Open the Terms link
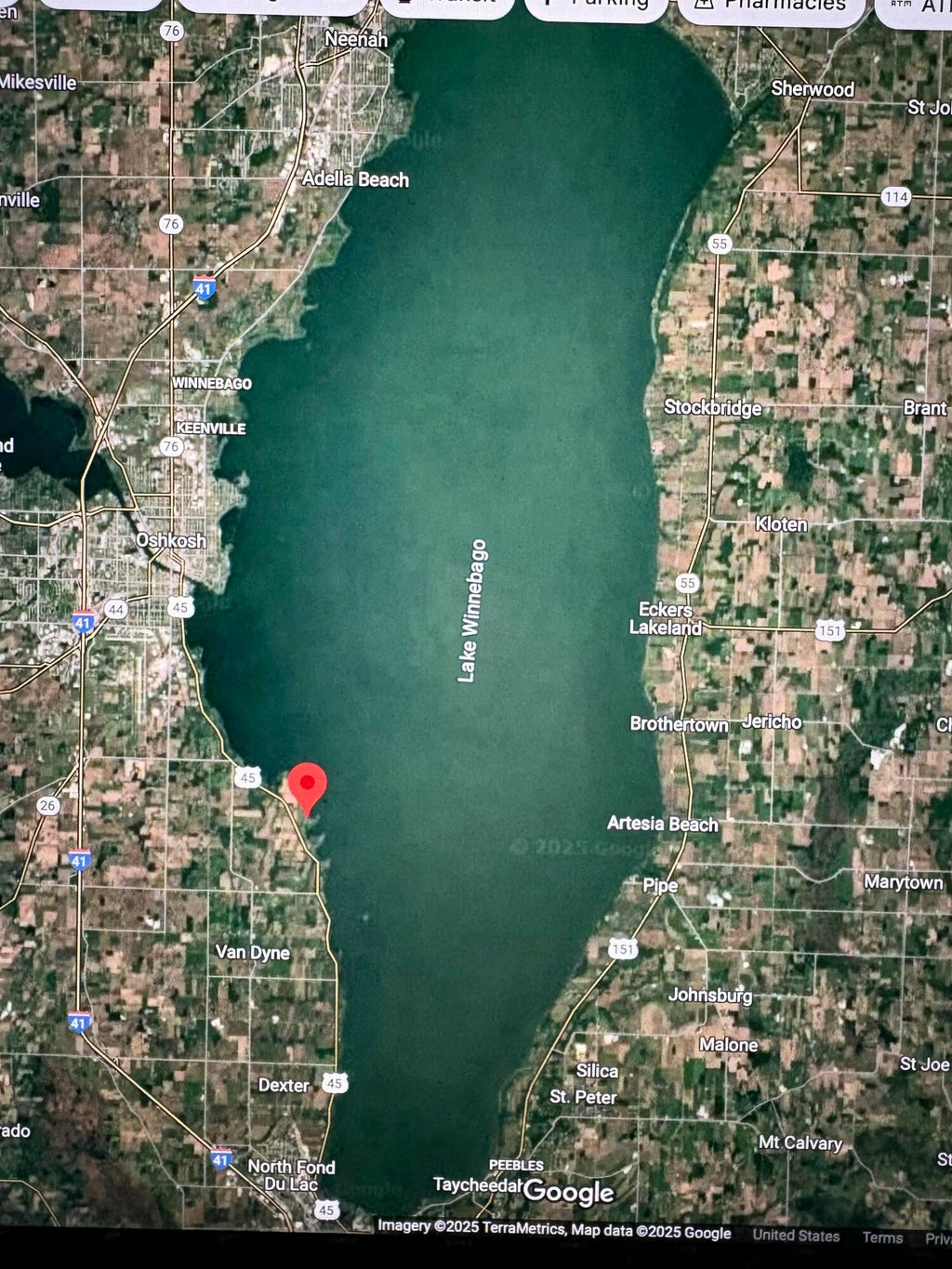952x1269 pixels. coord(881,1237)
